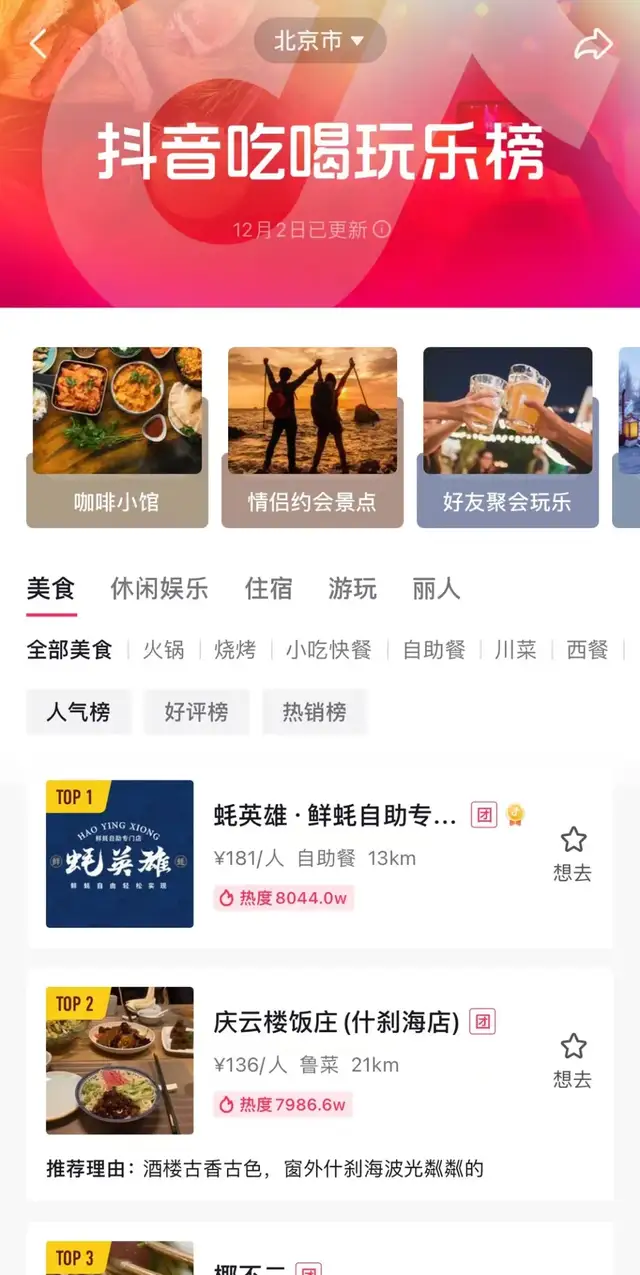Mark 庆云楼饭庄 as 想去
Viewport: 640px width, 1275px height.
coord(573,1060)
